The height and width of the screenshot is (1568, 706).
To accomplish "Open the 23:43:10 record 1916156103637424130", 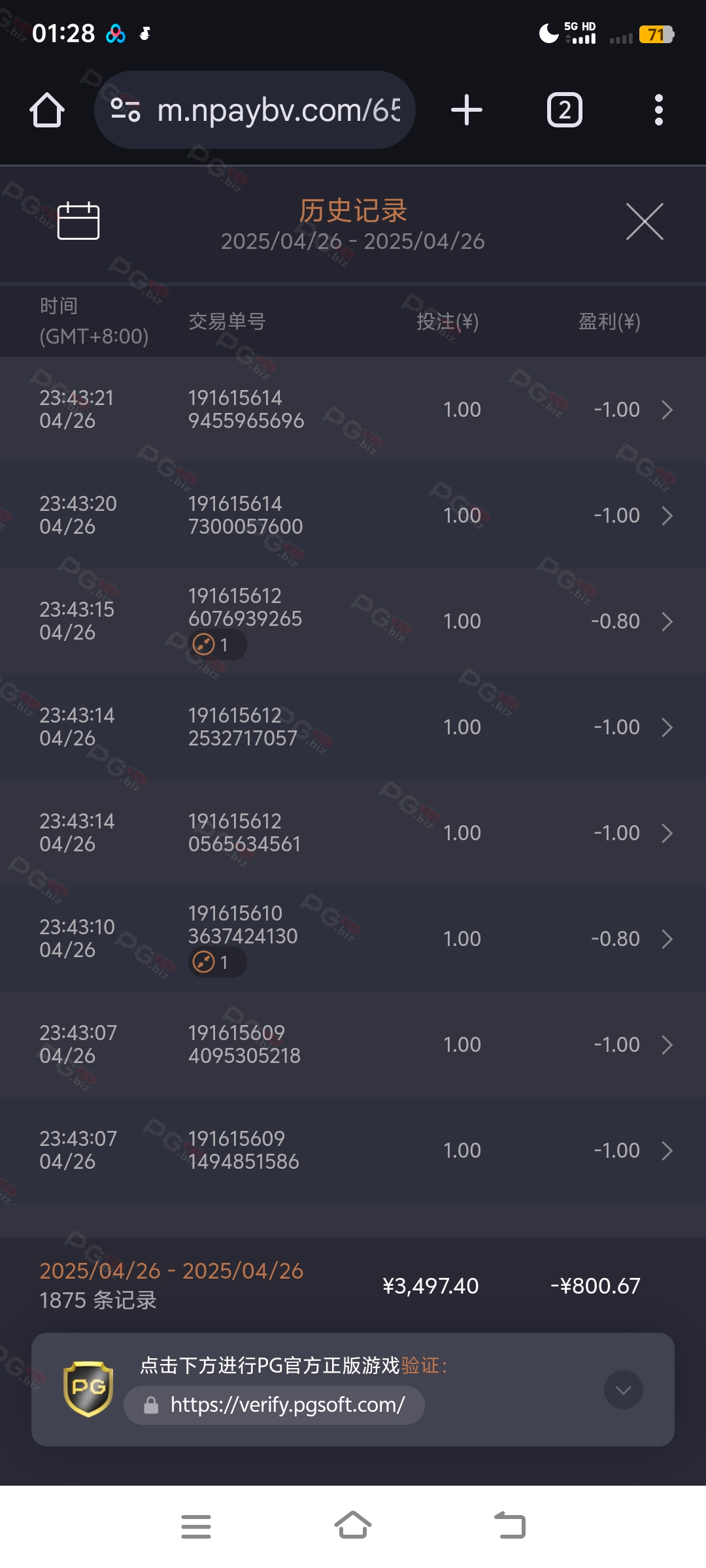I will 353,939.
